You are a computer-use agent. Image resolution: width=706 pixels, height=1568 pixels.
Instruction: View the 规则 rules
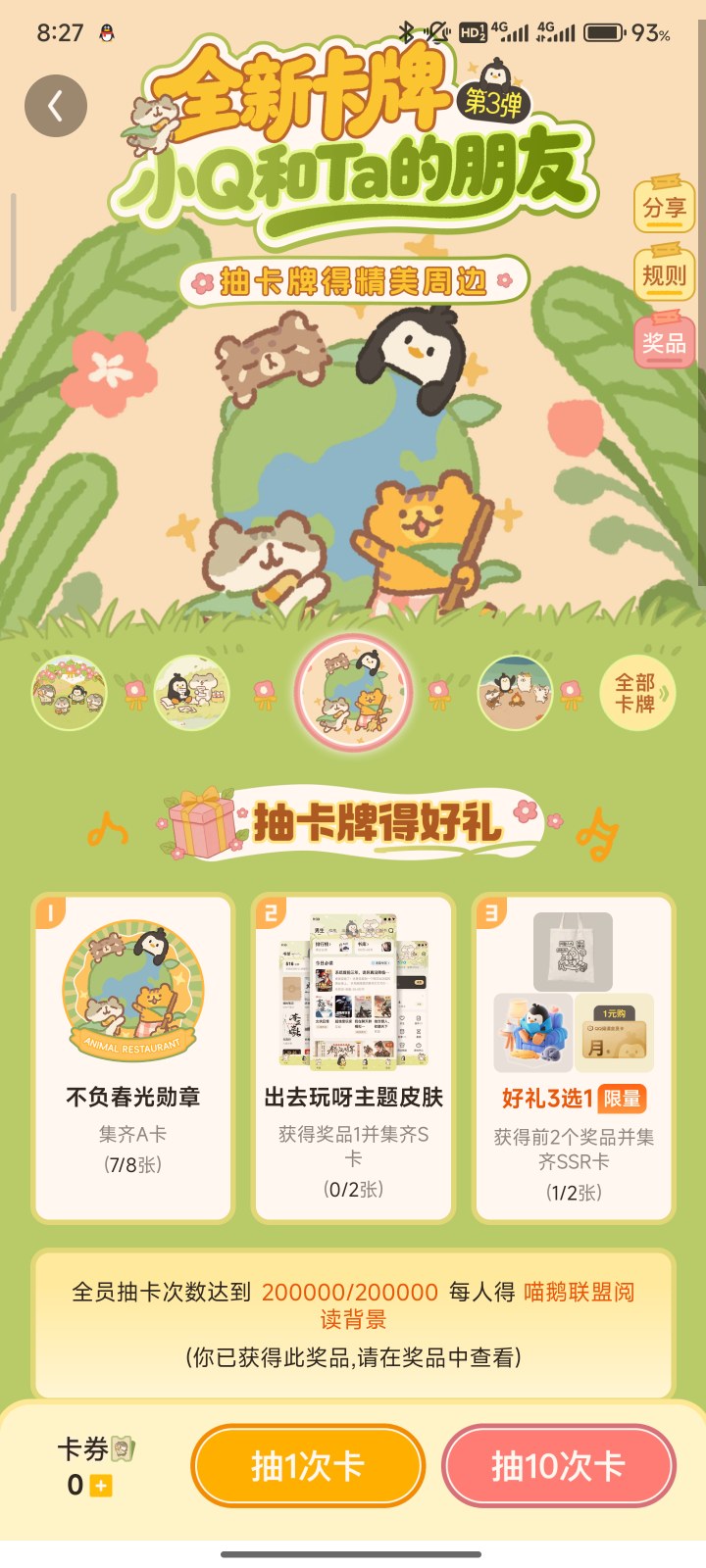click(x=664, y=275)
